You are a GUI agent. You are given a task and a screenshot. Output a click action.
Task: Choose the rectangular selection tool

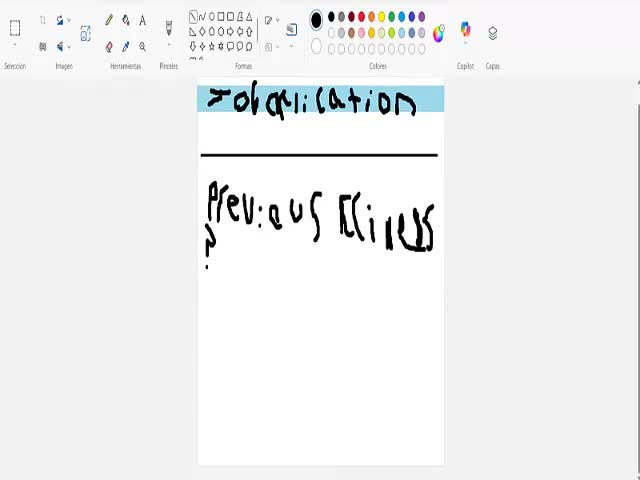click(15, 28)
